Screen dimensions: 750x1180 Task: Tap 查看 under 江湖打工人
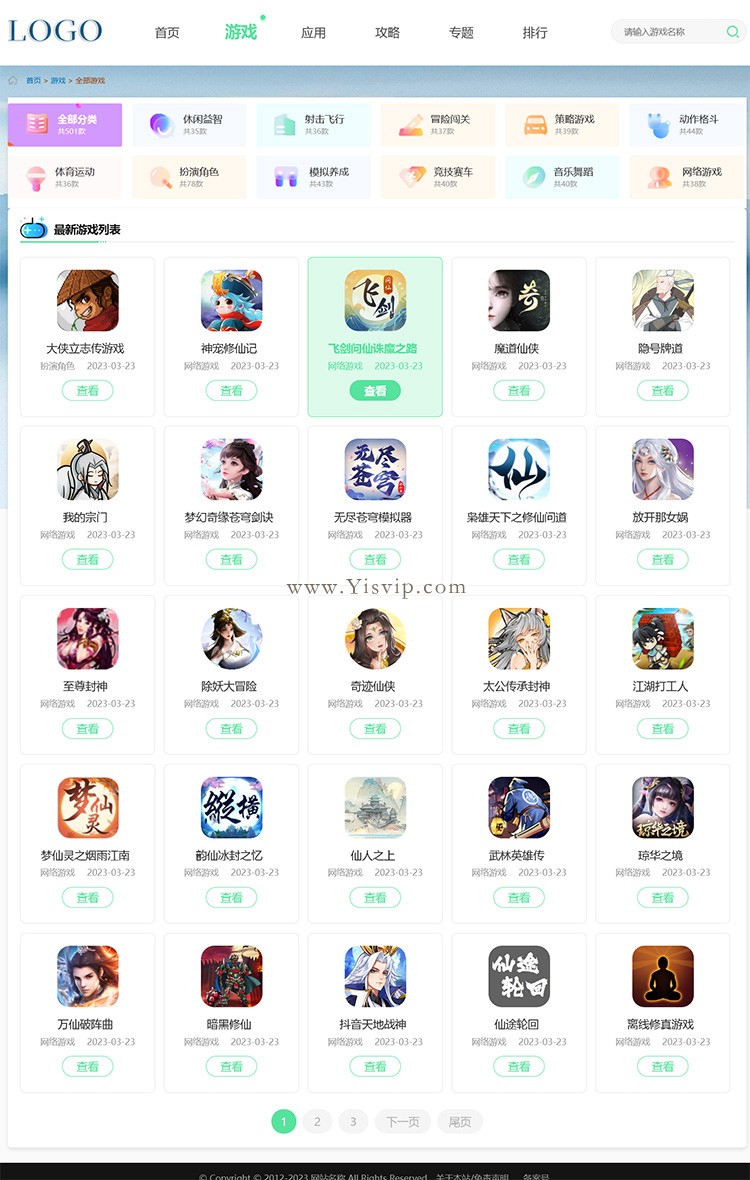pyautogui.click(x=663, y=729)
